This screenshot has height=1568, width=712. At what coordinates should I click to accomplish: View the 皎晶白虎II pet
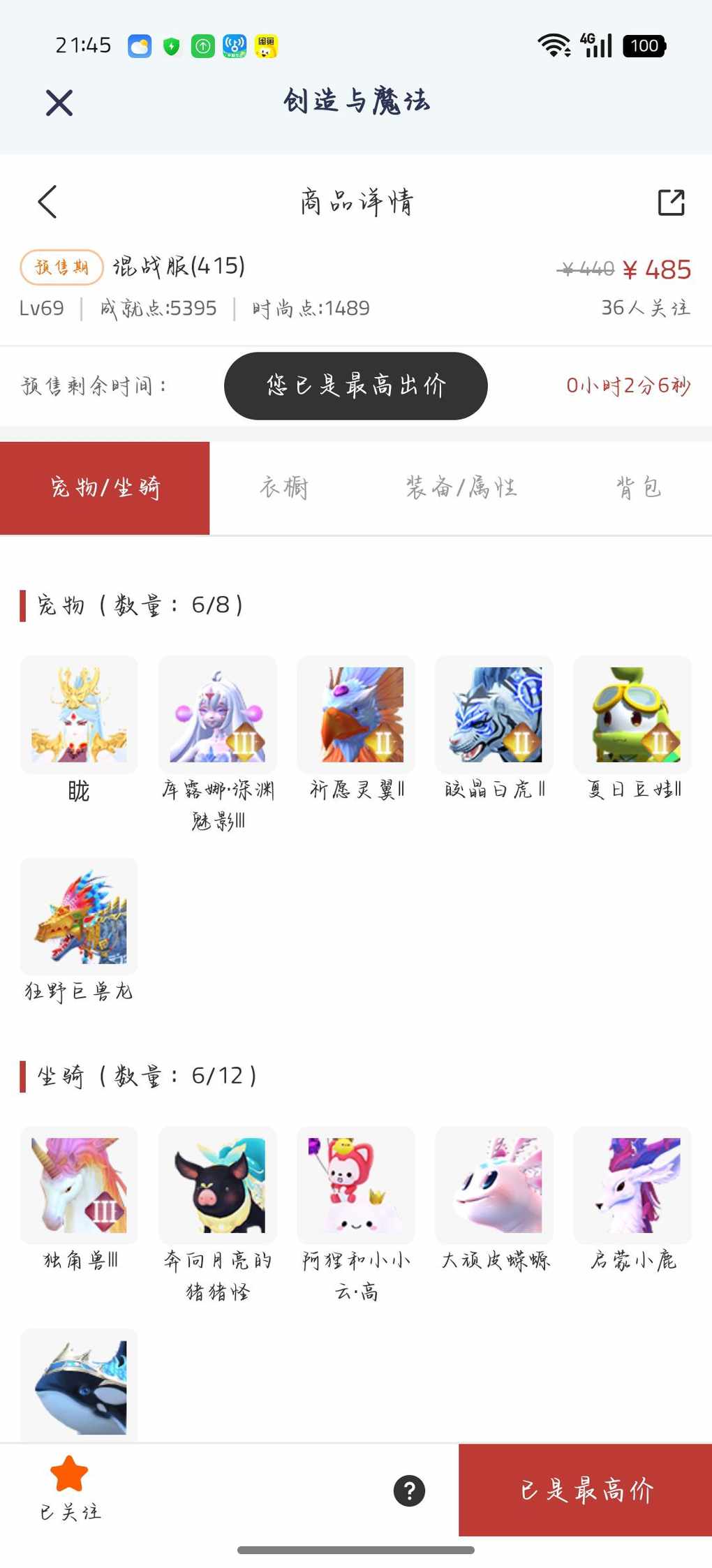click(494, 715)
